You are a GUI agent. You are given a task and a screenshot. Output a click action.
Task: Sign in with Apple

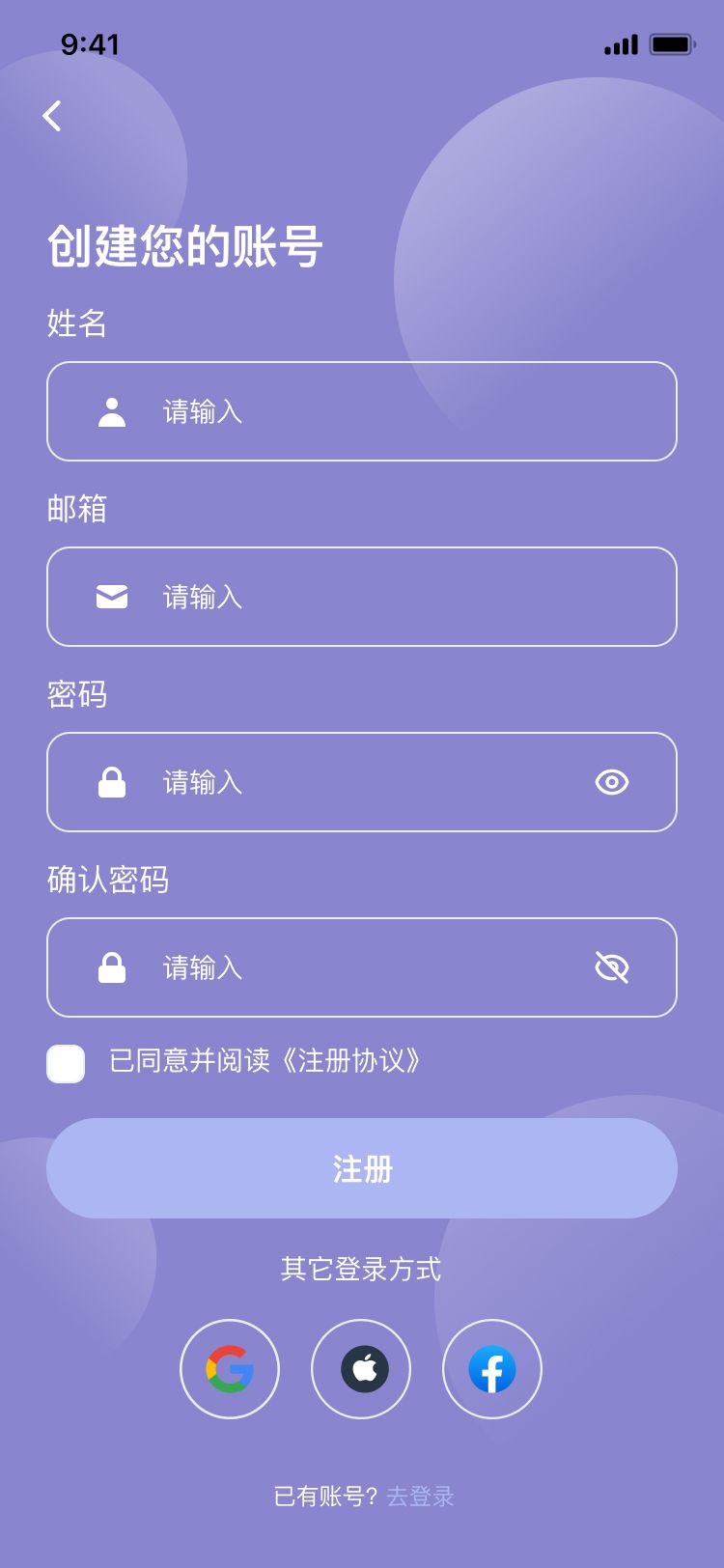pyautogui.click(x=361, y=1369)
